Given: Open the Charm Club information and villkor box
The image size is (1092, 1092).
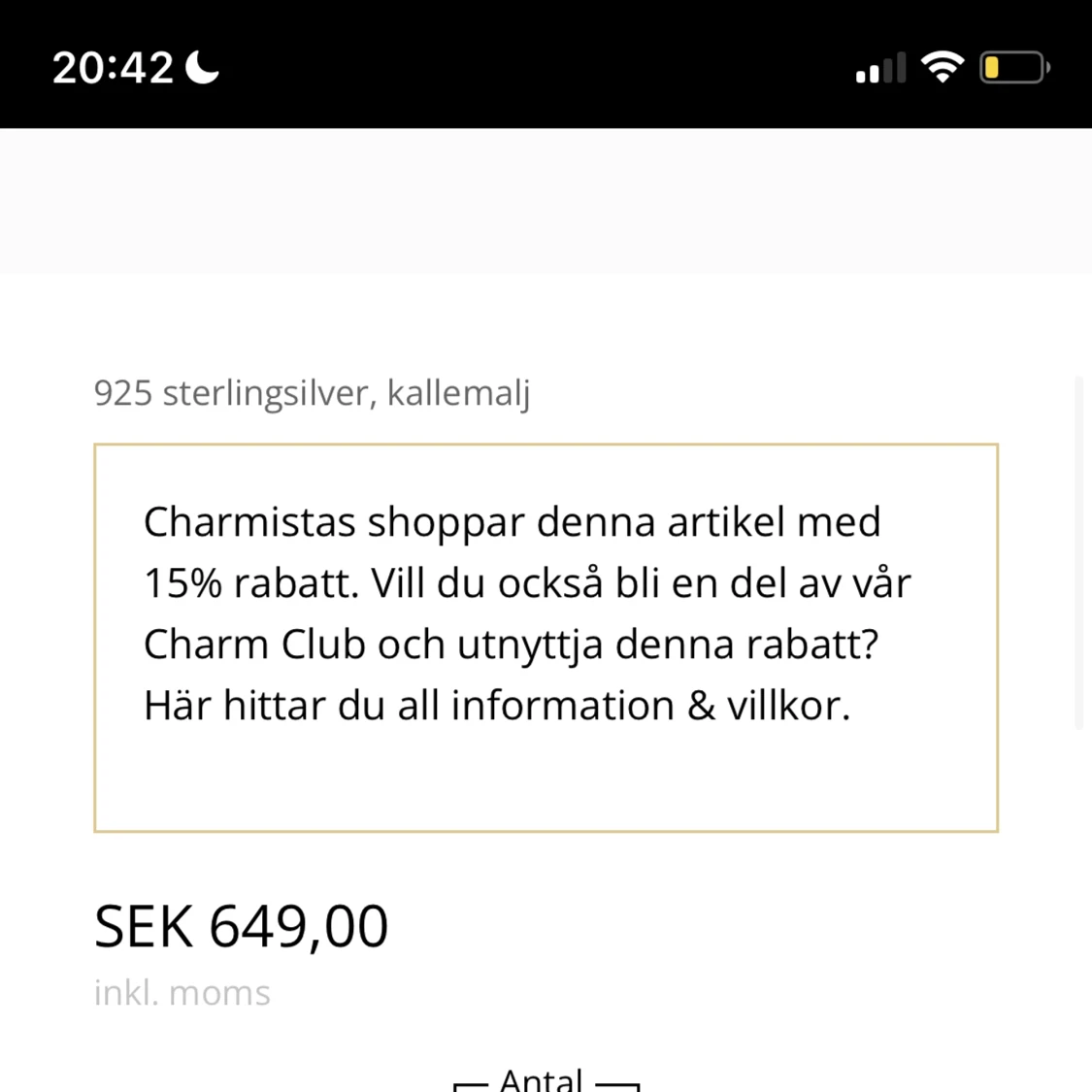Looking at the screenshot, I should click(x=546, y=637).
